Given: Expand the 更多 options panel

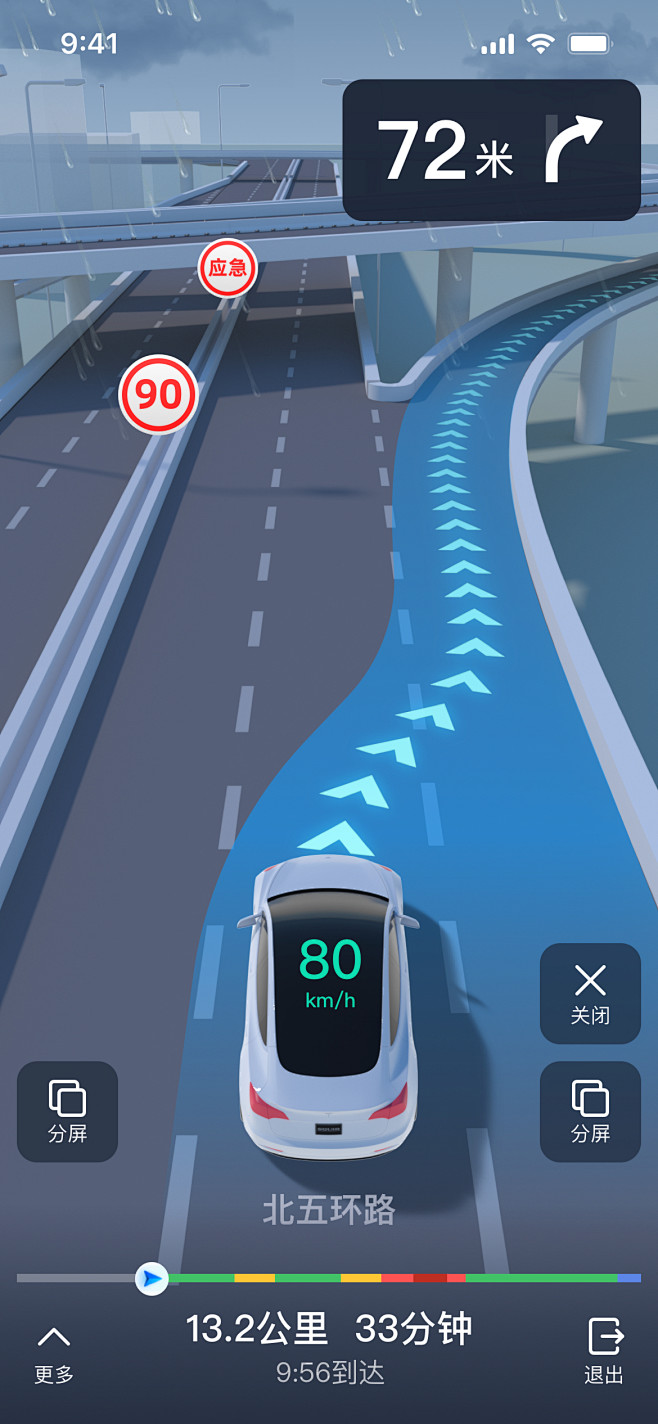Looking at the screenshot, I should 54,1354.
